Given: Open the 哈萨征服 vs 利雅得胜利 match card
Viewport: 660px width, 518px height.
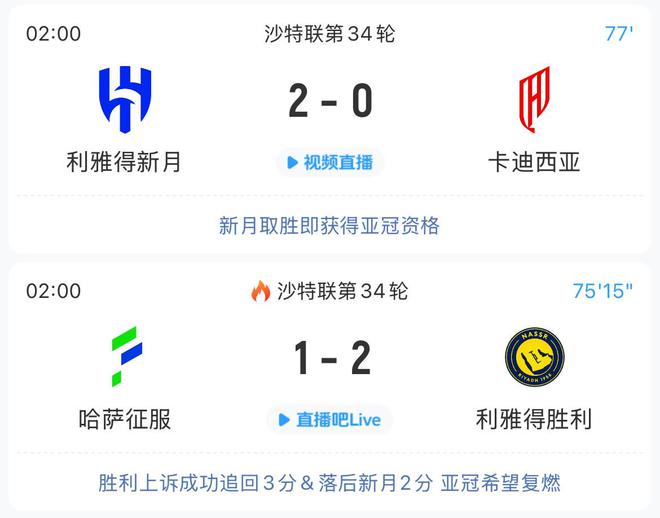Looking at the screenshot, I should coord(329,358).
